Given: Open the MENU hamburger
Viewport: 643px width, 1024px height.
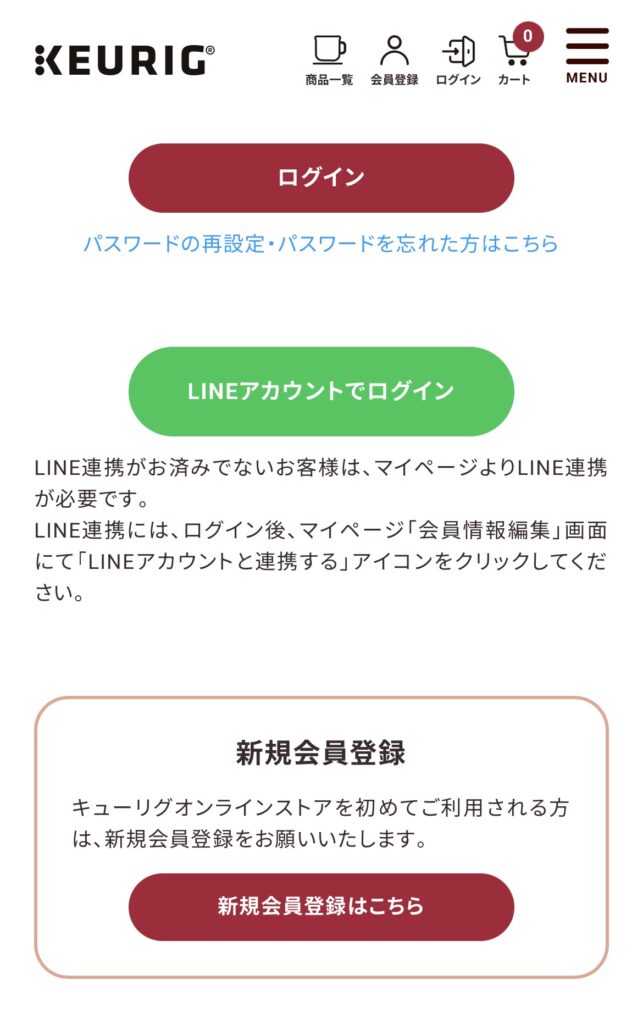Looking at the screenshot, I should pos(586,56).
